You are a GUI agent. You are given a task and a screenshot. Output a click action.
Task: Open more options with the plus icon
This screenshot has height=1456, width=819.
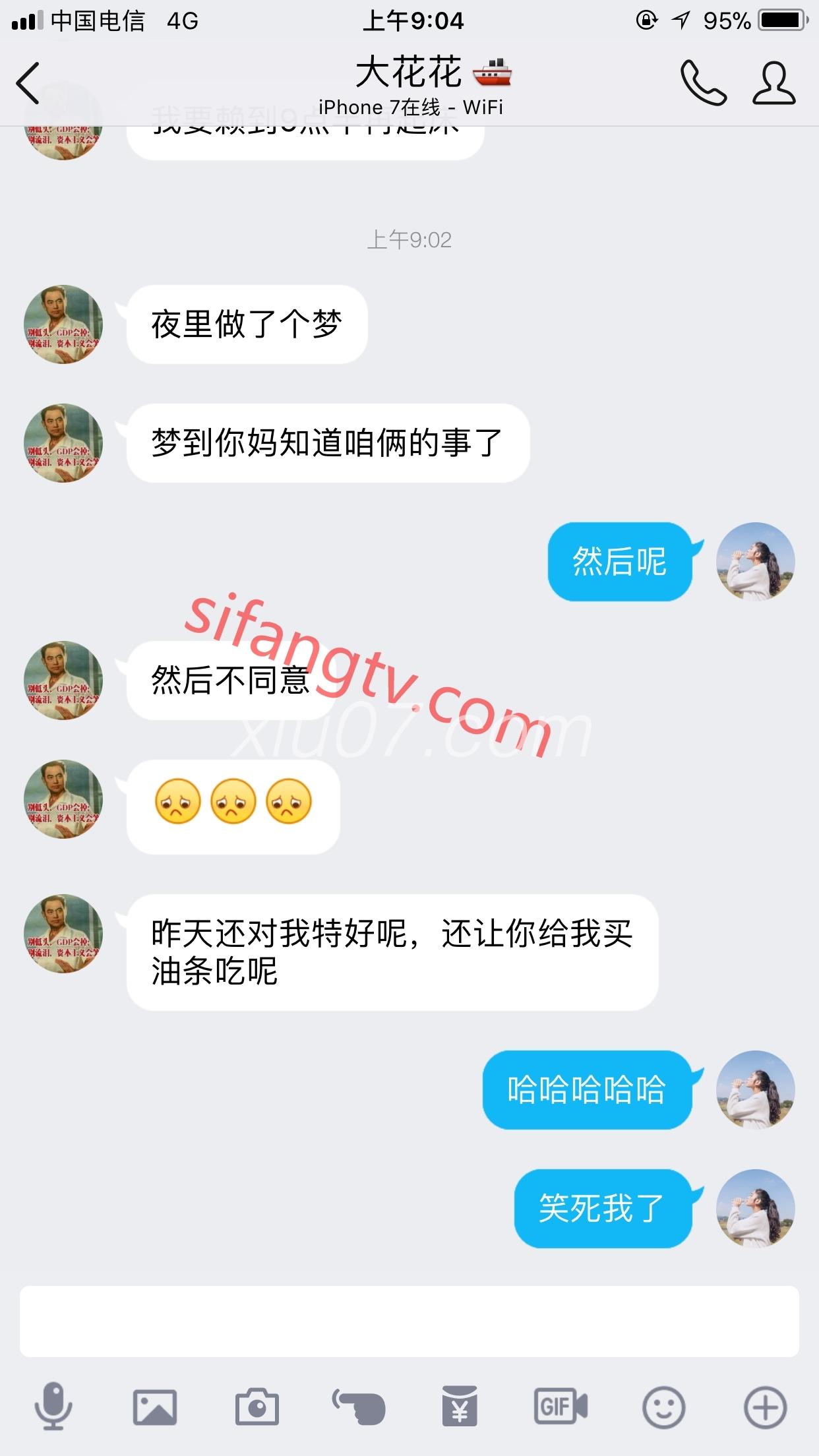tap(765, 1407)
